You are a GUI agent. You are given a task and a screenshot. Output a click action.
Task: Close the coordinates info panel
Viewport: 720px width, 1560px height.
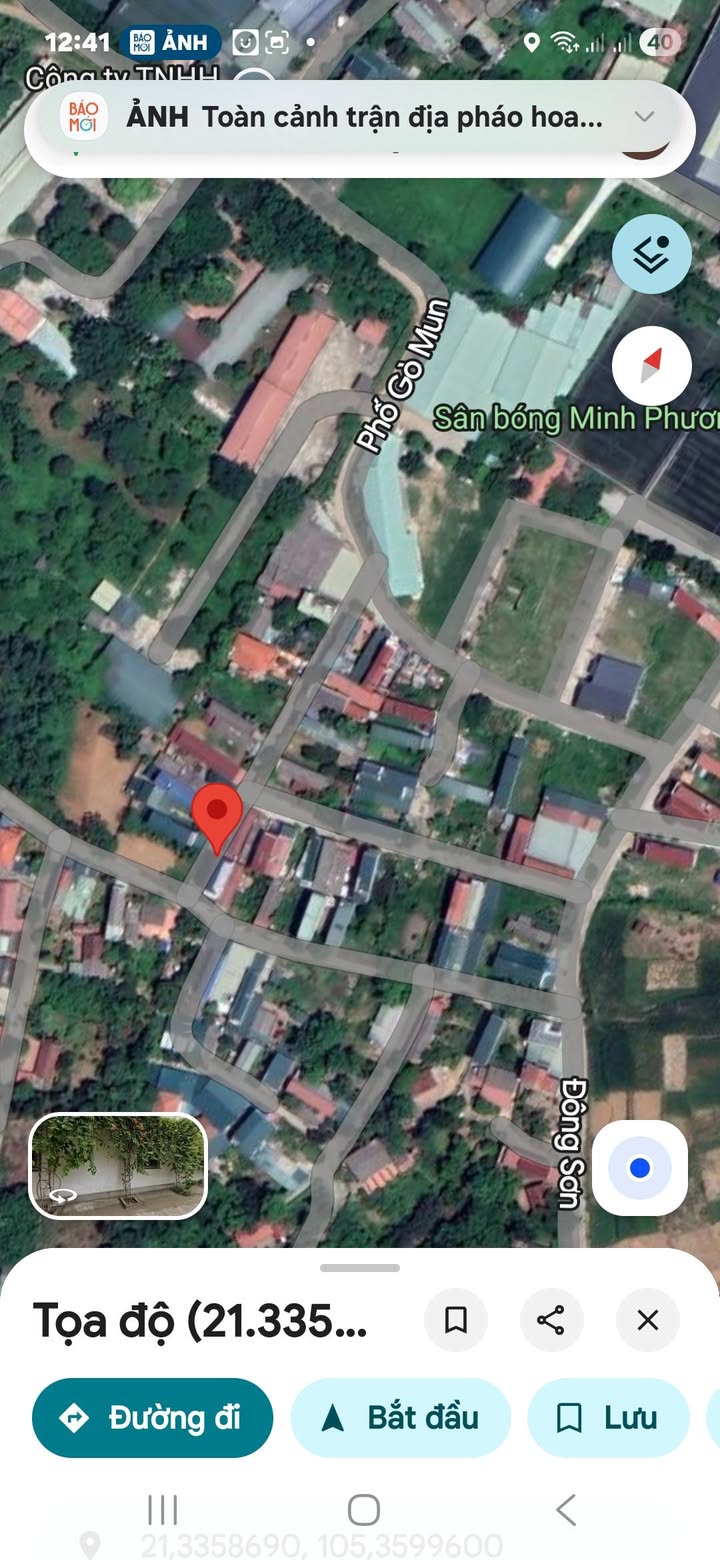(647, 1320)
